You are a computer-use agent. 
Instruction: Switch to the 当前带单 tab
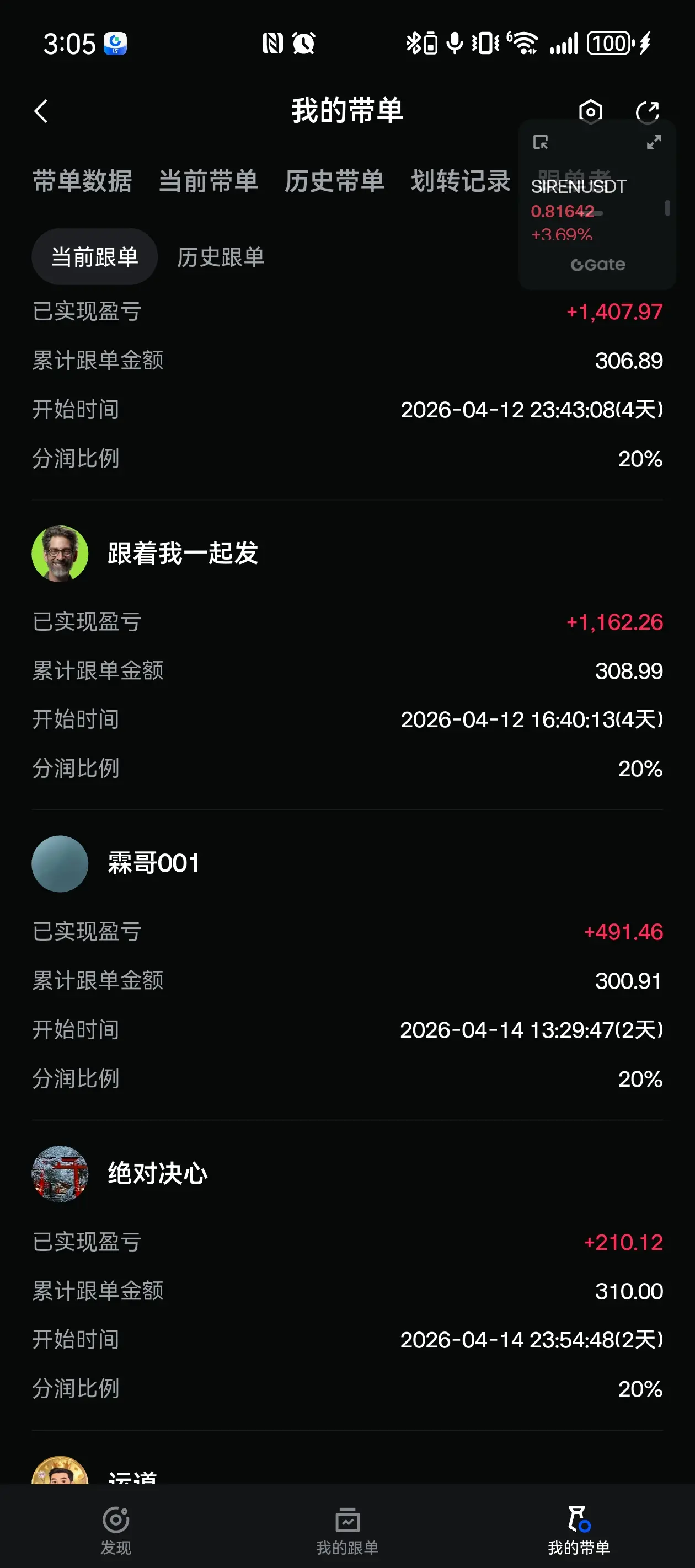click(x=209, y=181)
